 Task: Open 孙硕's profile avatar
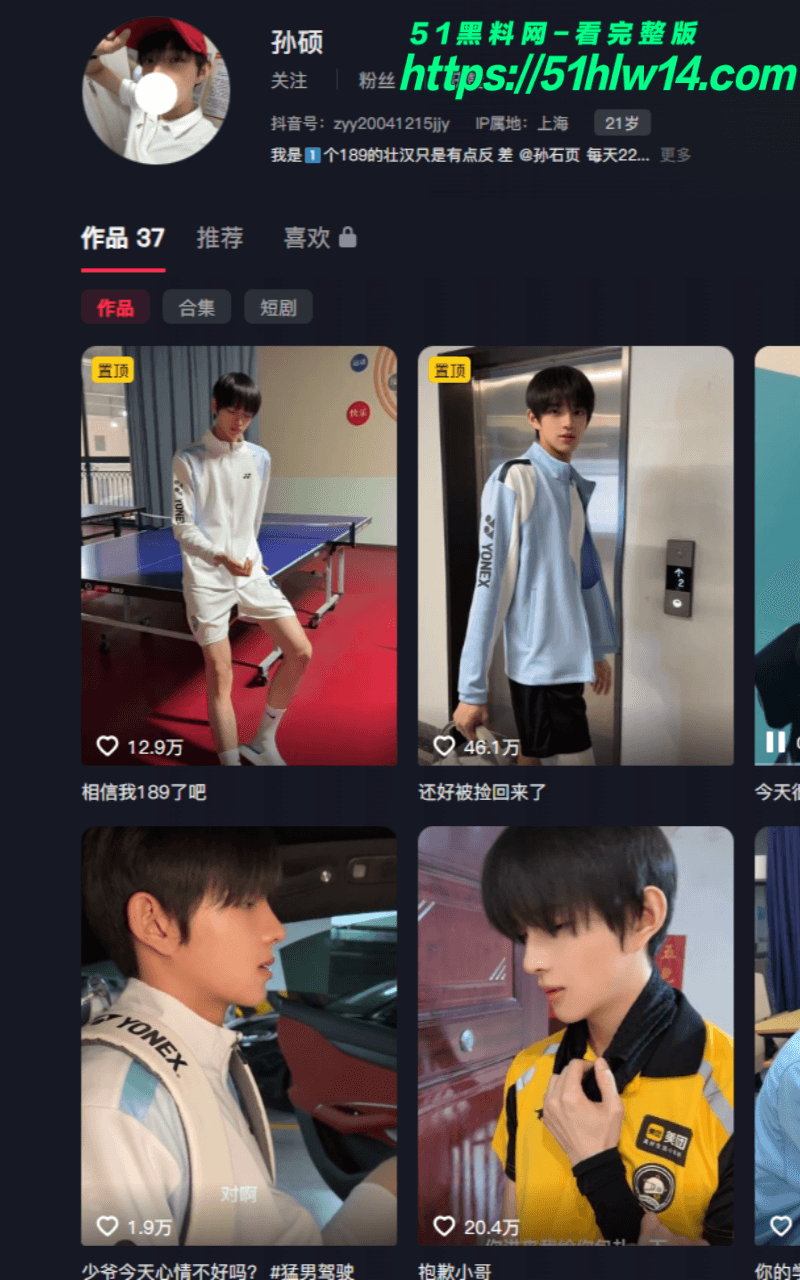pos(156,90)
